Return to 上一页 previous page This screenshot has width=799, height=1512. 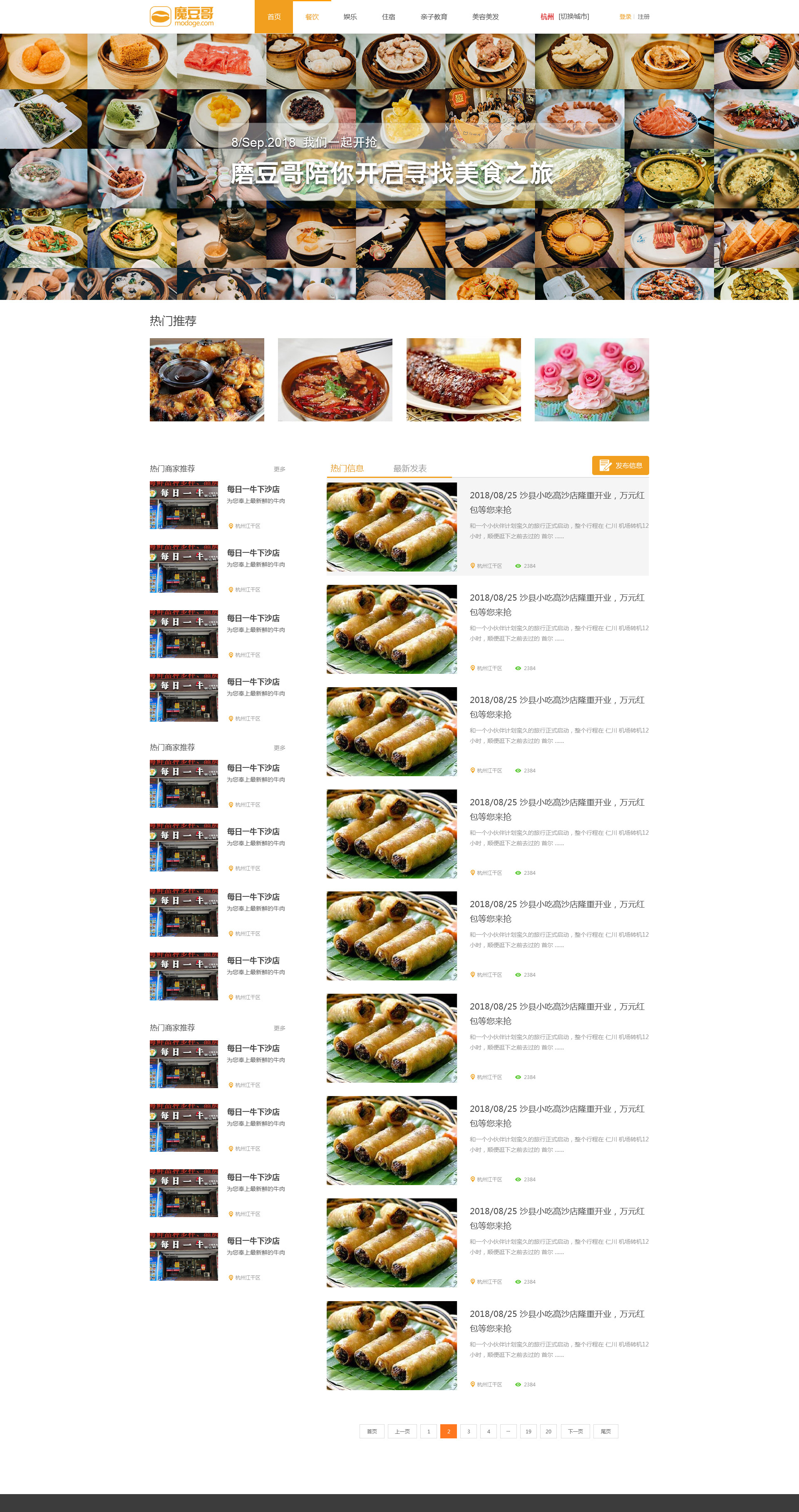(402, 1431)
